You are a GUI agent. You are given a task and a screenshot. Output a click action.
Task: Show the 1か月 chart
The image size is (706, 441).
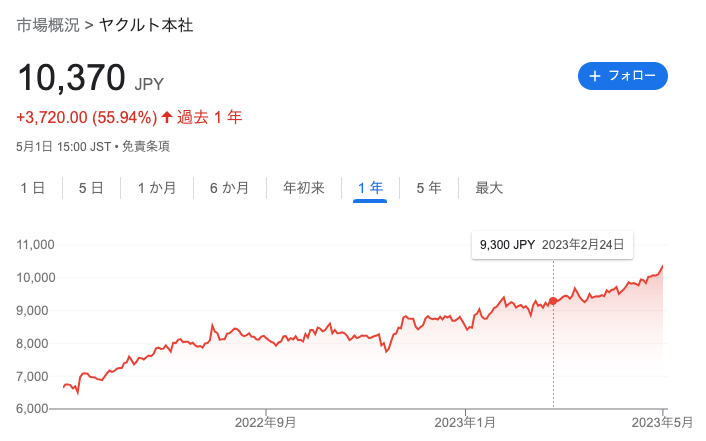[157, 187]
